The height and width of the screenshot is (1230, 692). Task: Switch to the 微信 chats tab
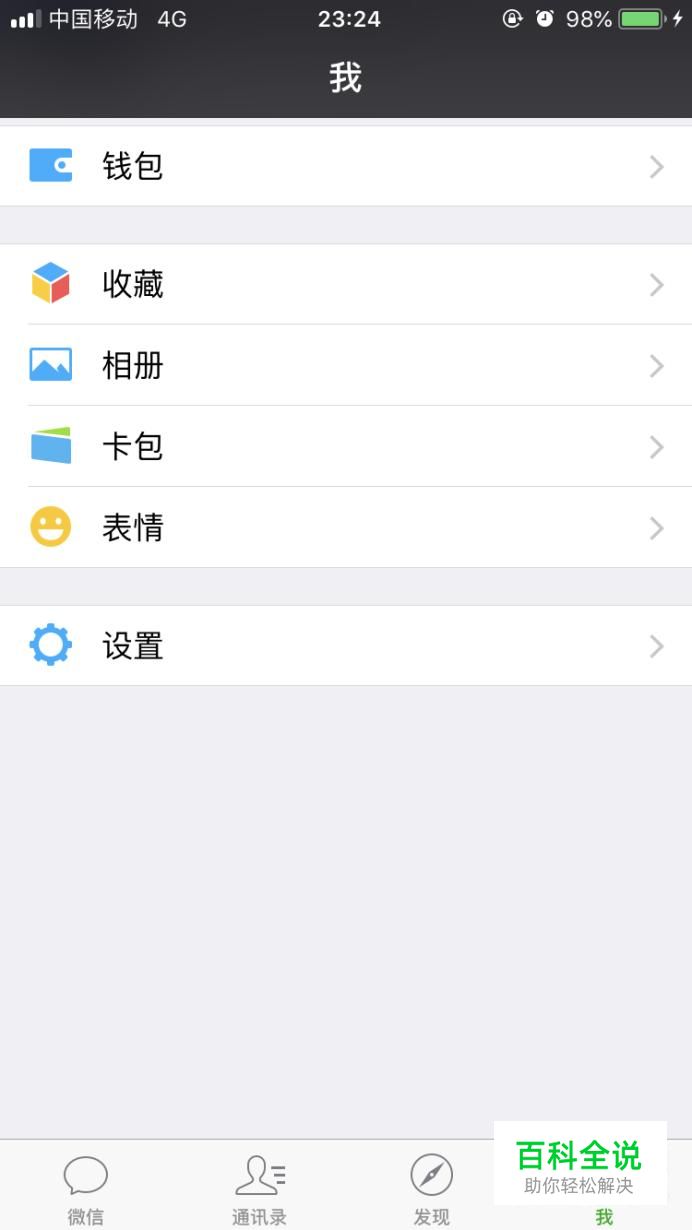coord(86,1187)
